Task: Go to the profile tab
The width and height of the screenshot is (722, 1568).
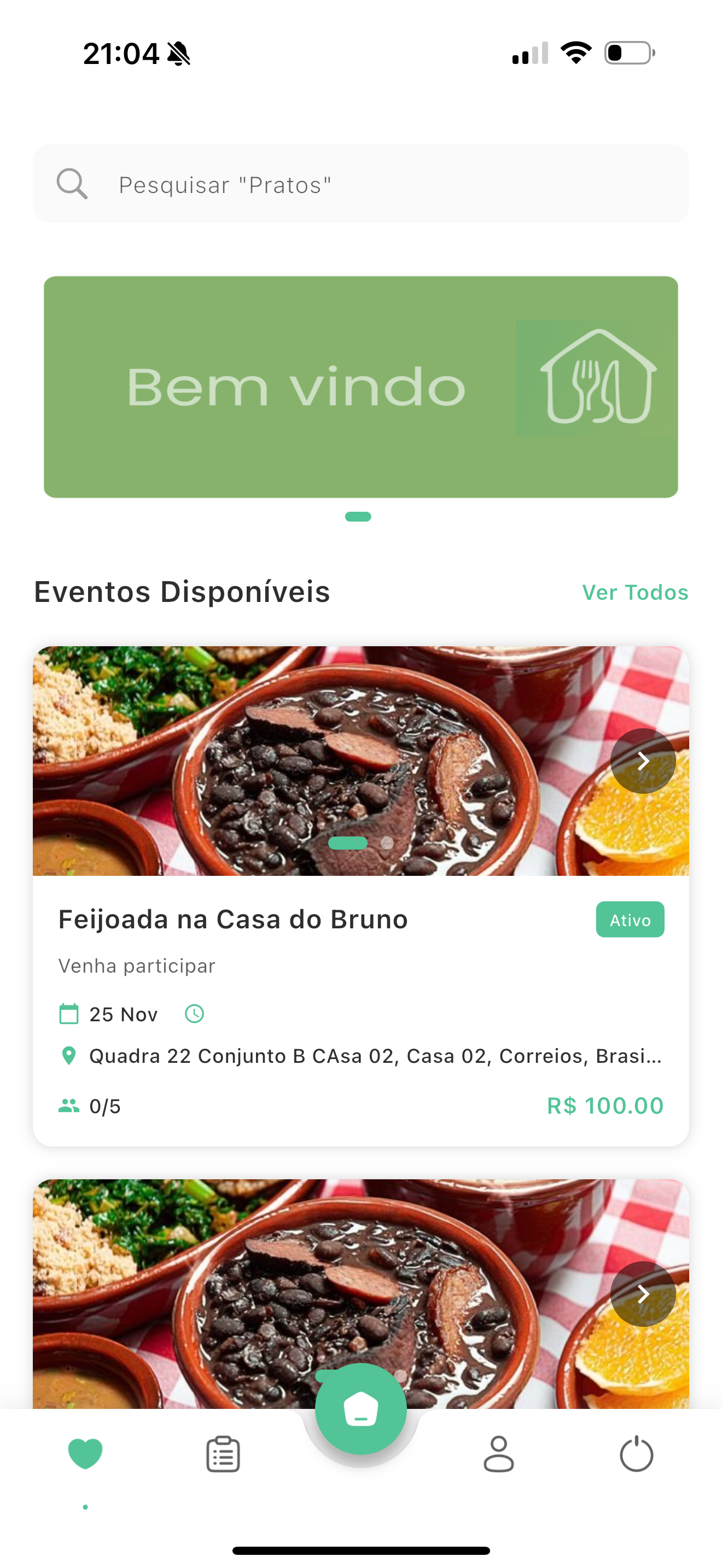Action: click(x=499, y=1454)
